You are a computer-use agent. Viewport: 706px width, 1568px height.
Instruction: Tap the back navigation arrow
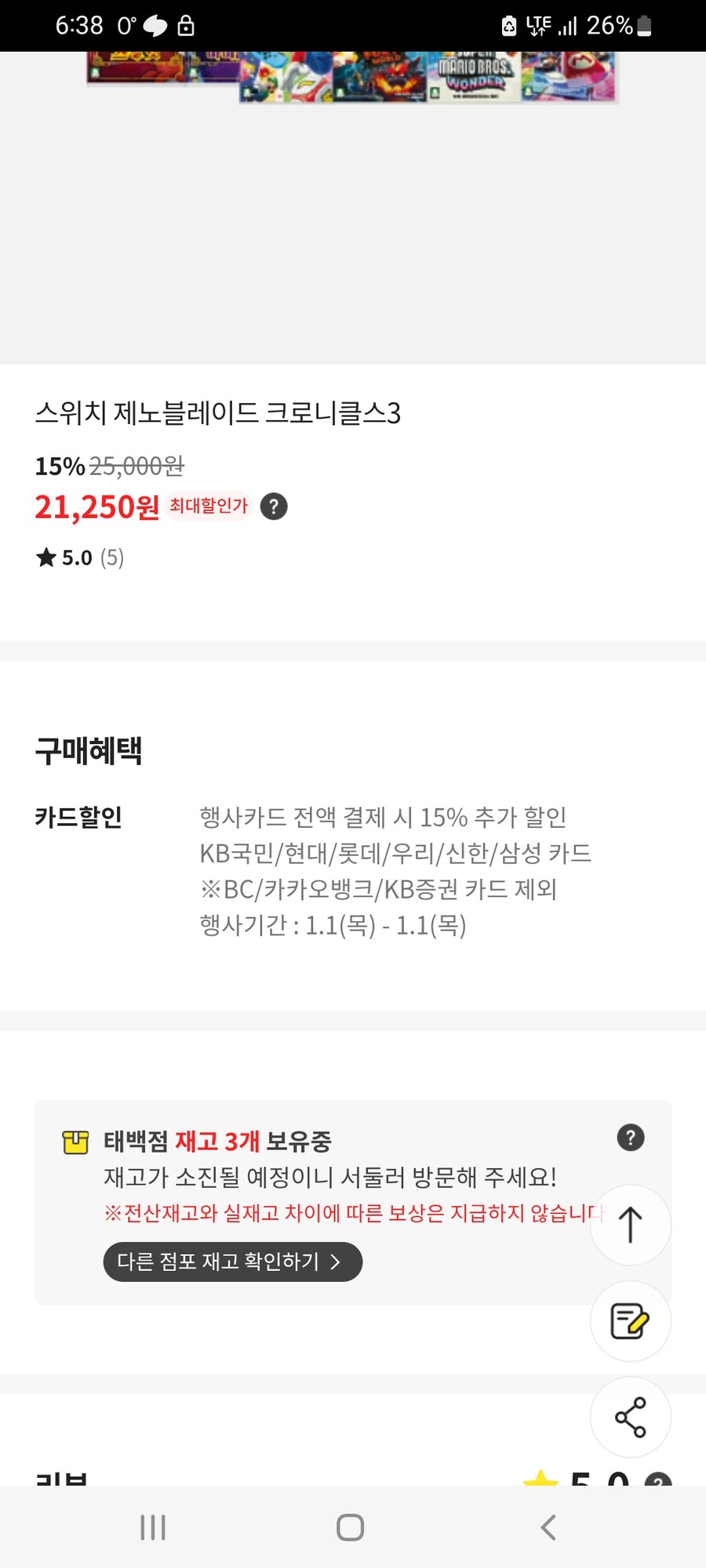coord(547,1526)
